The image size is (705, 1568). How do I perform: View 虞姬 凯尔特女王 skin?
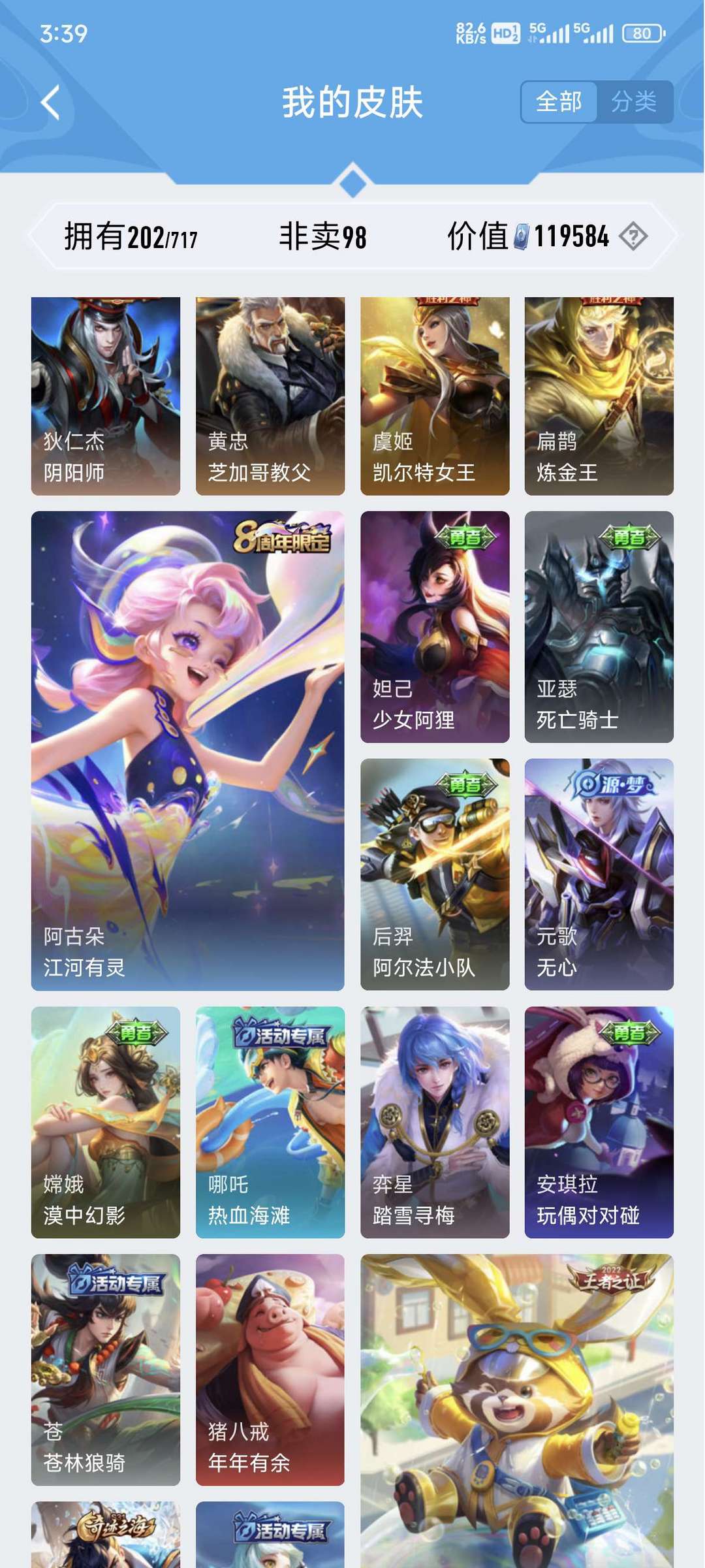click(435, 396)
